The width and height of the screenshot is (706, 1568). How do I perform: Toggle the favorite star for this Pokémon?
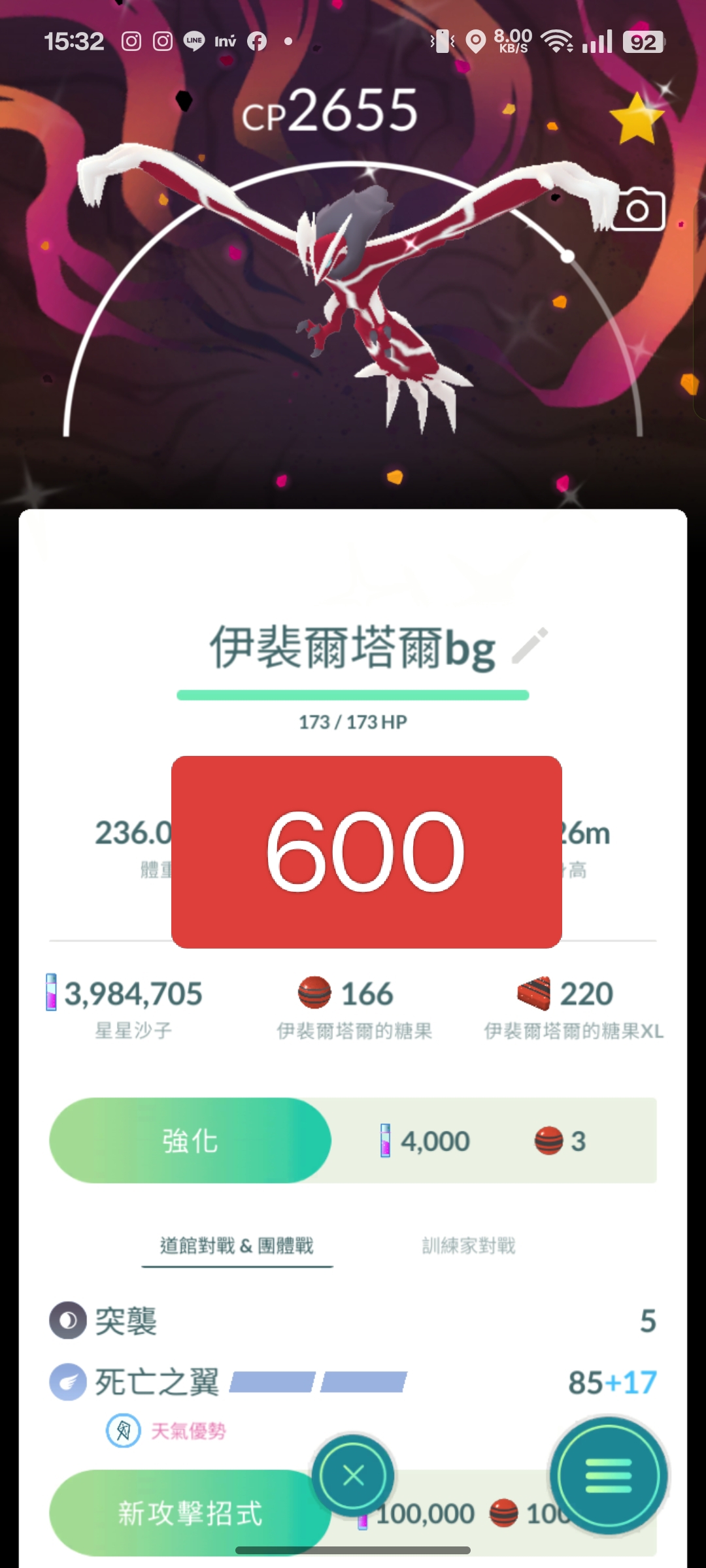coord(636,119)
